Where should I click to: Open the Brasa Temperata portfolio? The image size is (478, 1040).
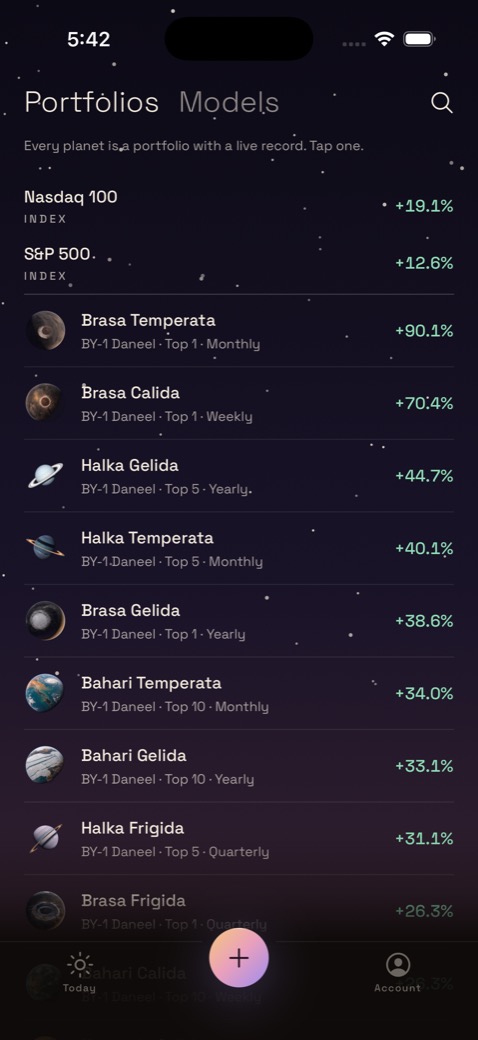[x=239, y=331]
